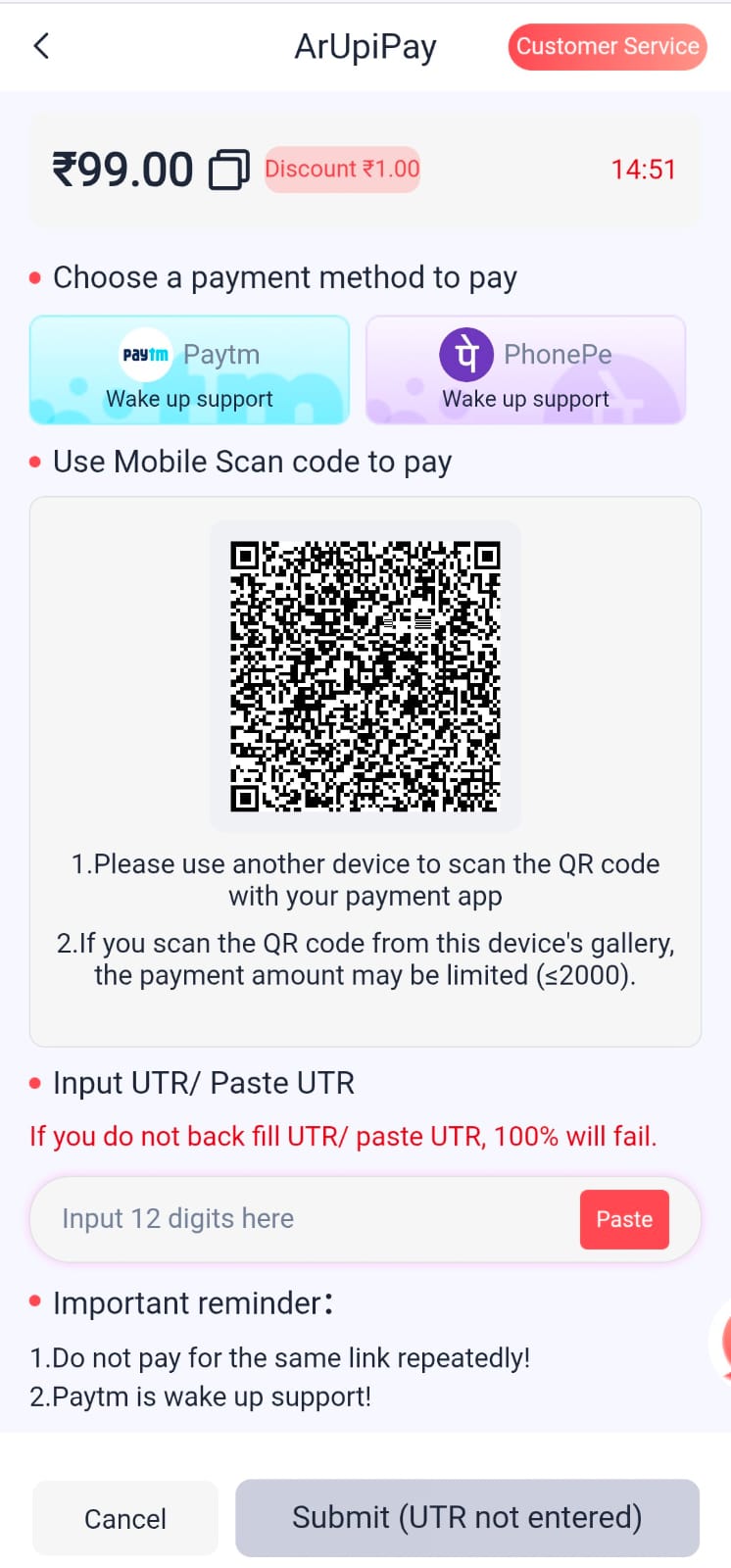This screenshot has height=1568, width=731.
Task: Copy the ₹99.00 amount
Action: (x=229, y=170)
